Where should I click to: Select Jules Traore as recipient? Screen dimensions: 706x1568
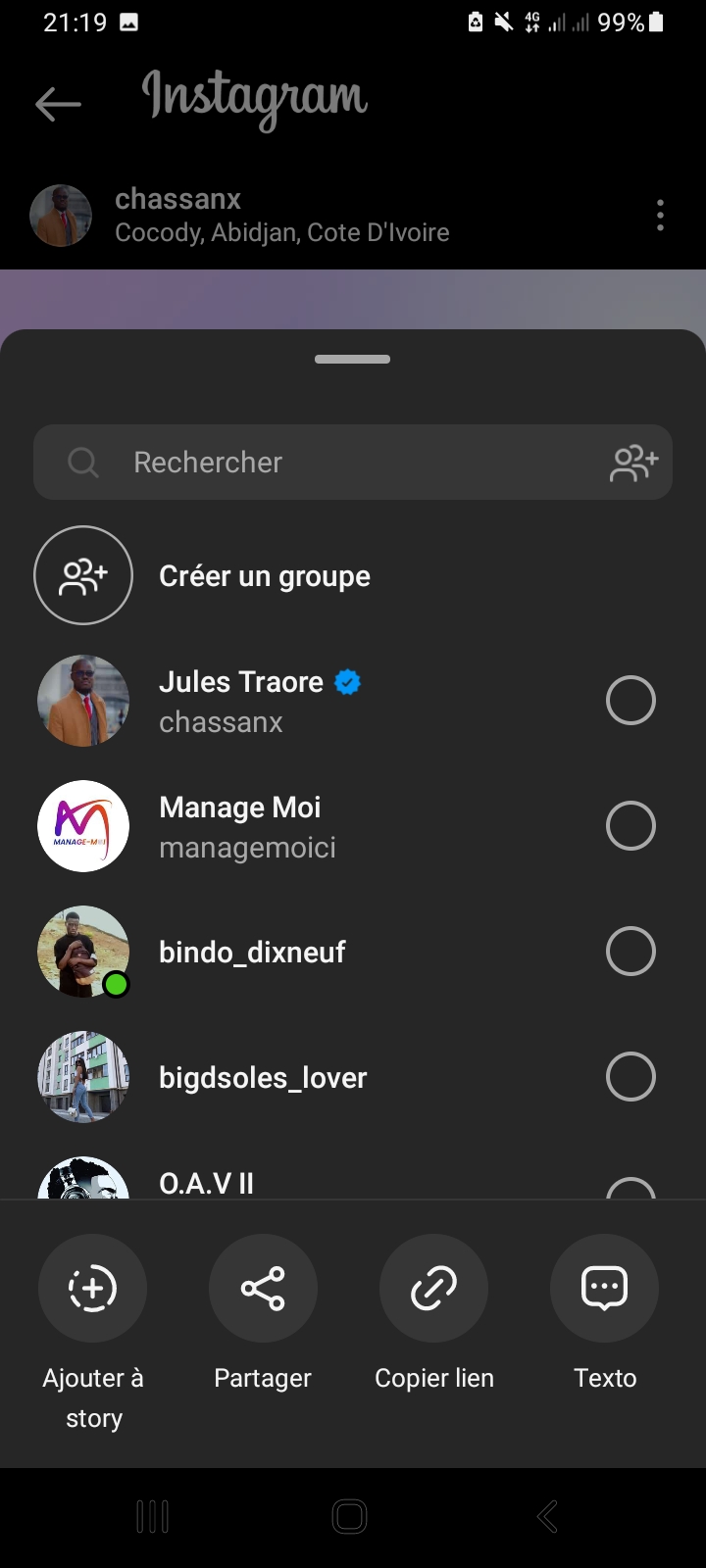point(630,701)
